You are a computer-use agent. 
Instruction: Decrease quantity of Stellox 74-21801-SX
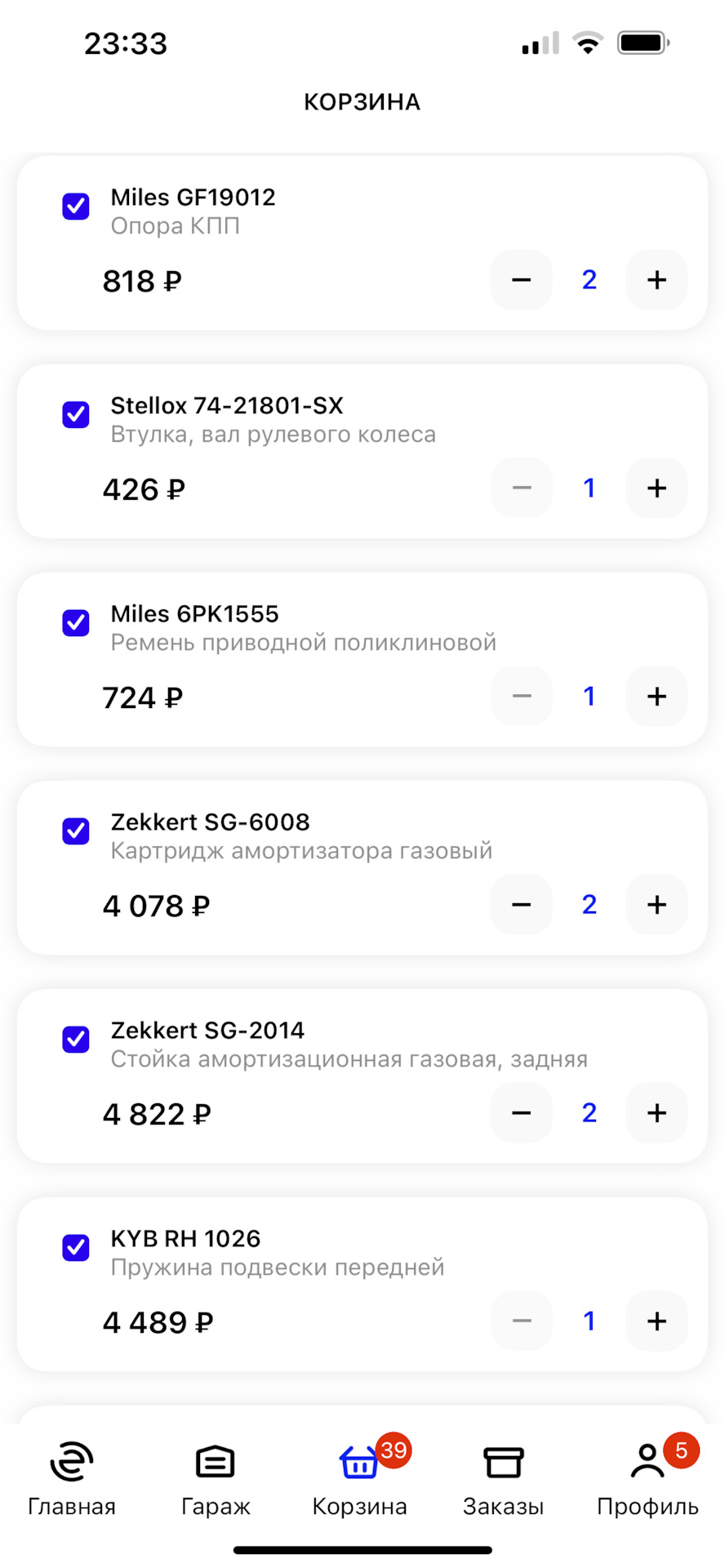pyautogui.click(x=521, y=488)
